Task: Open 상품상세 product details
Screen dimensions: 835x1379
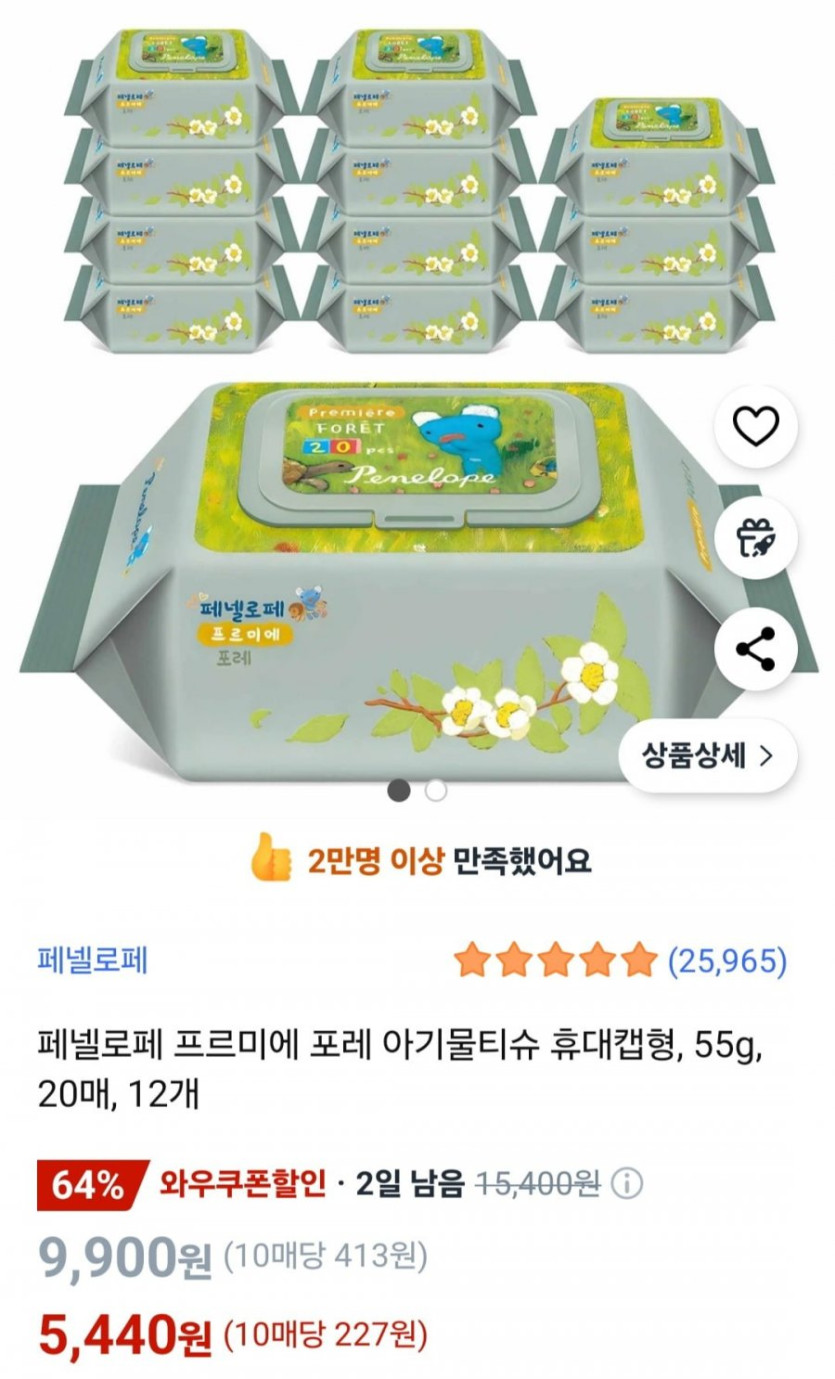Action: click(x=707, y=756)
